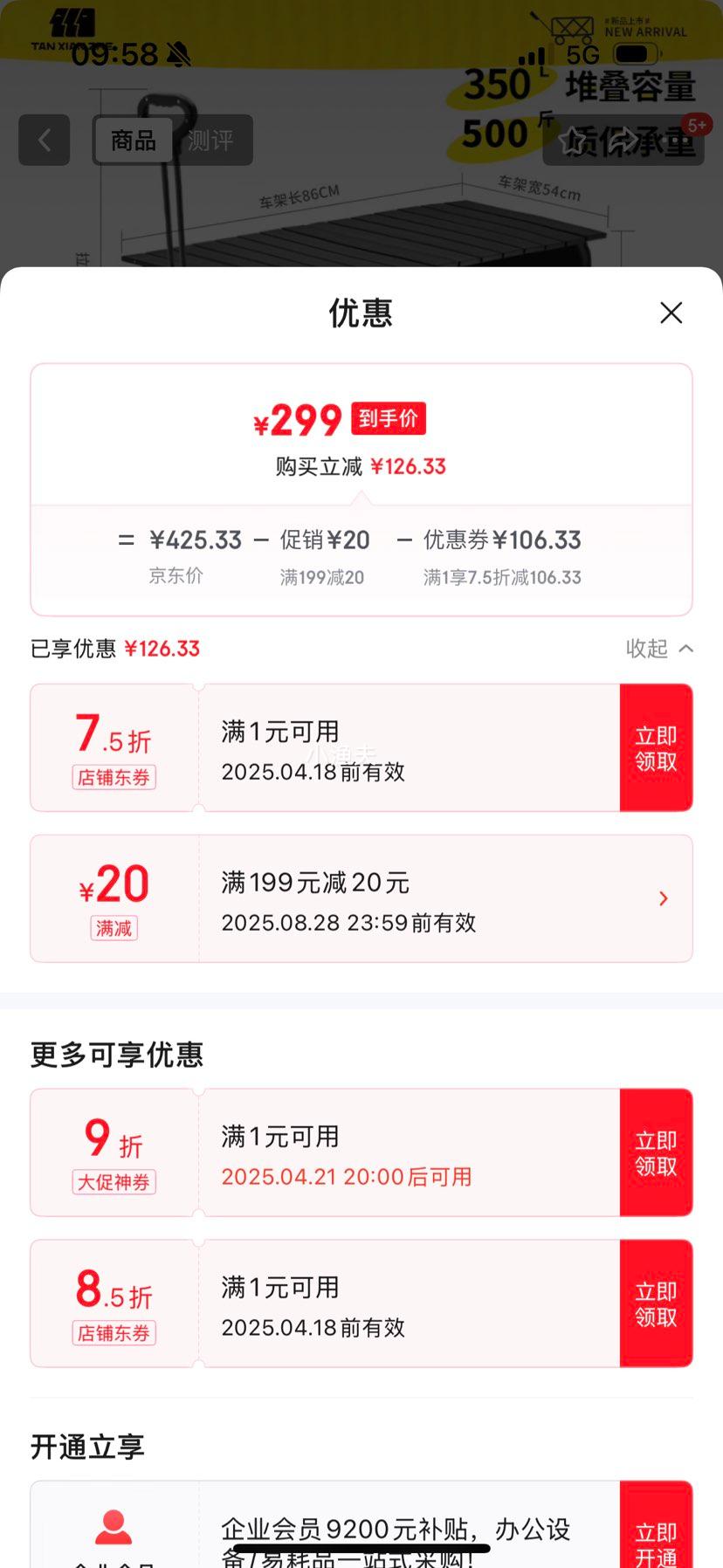Claim the 9折 大促神券 coupon

coord(657,1152)
